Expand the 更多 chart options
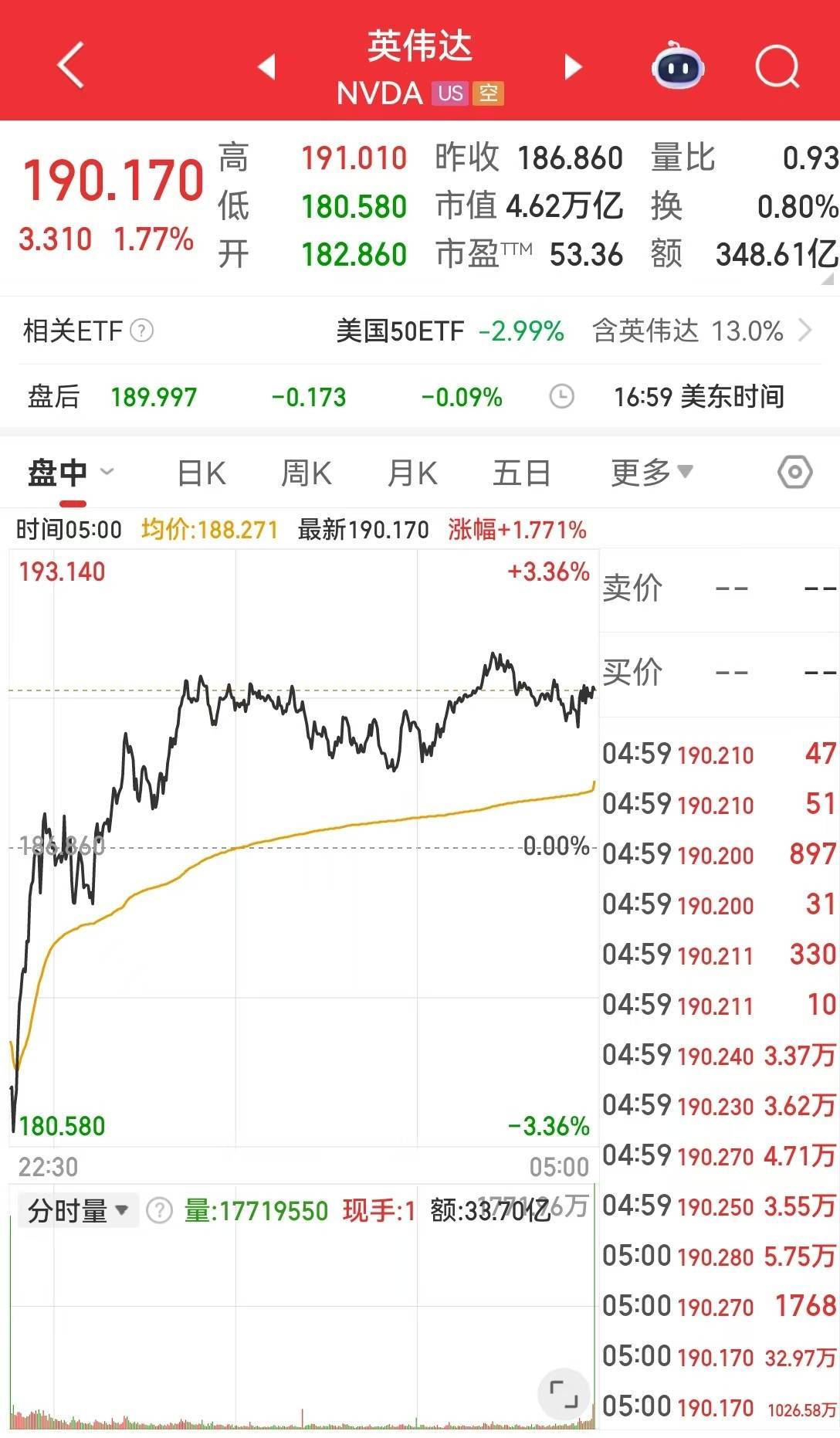Screen dimensions: 840x1438 (652, 472)
